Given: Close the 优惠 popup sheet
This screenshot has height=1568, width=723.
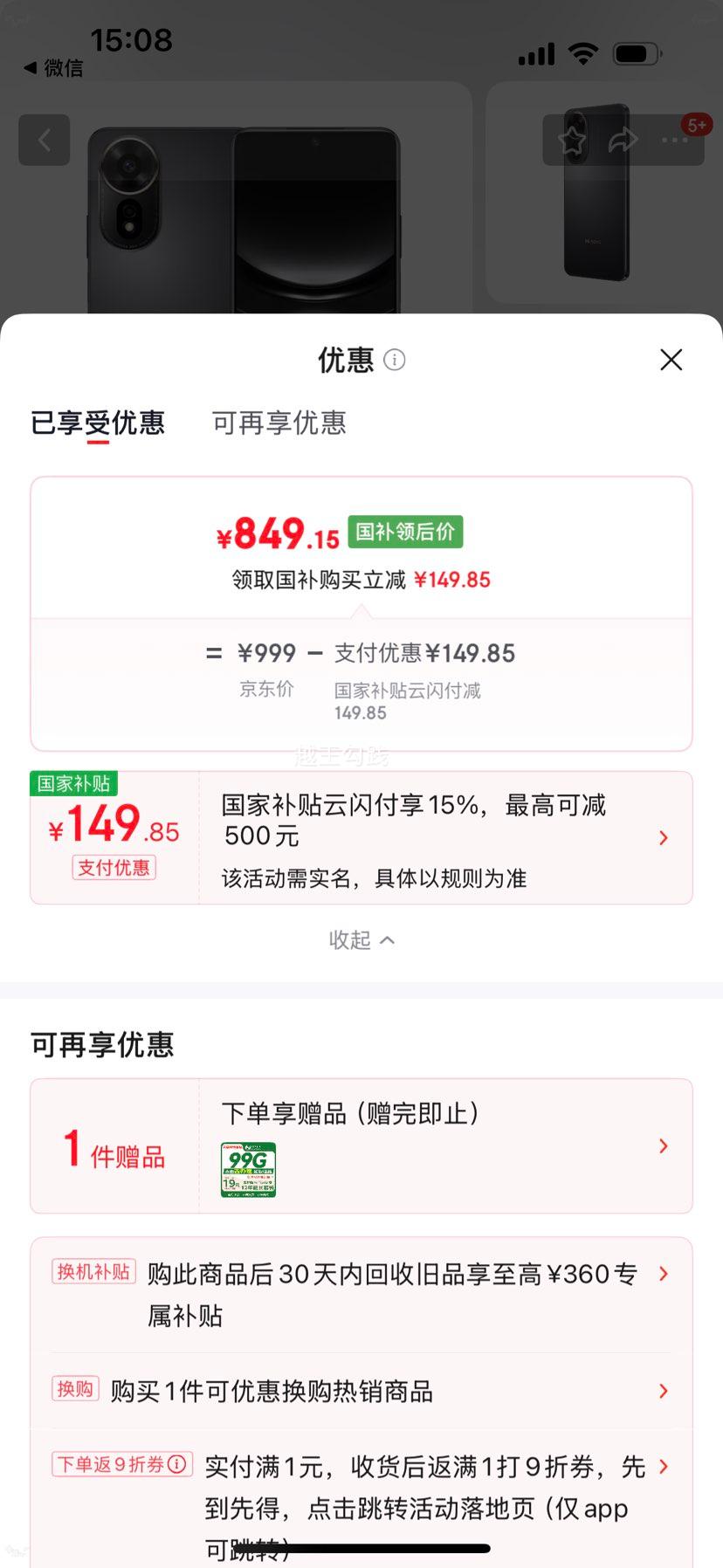Looking at the screenshot, I should click(x=670, y=360).
